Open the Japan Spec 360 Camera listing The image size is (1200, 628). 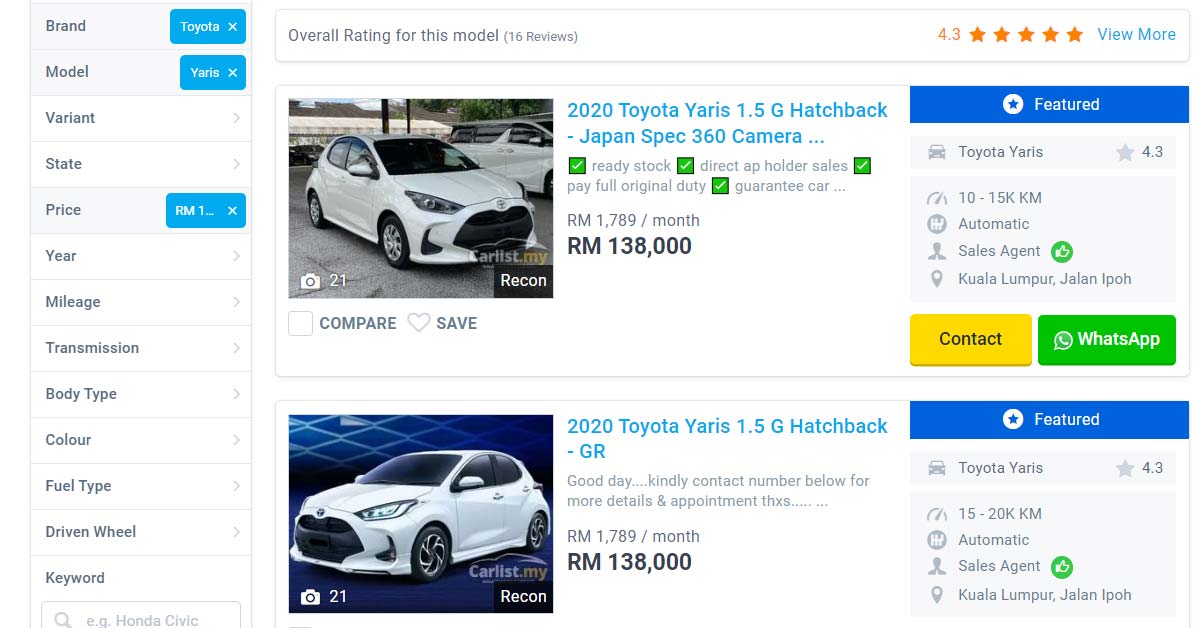pos(727,123)
